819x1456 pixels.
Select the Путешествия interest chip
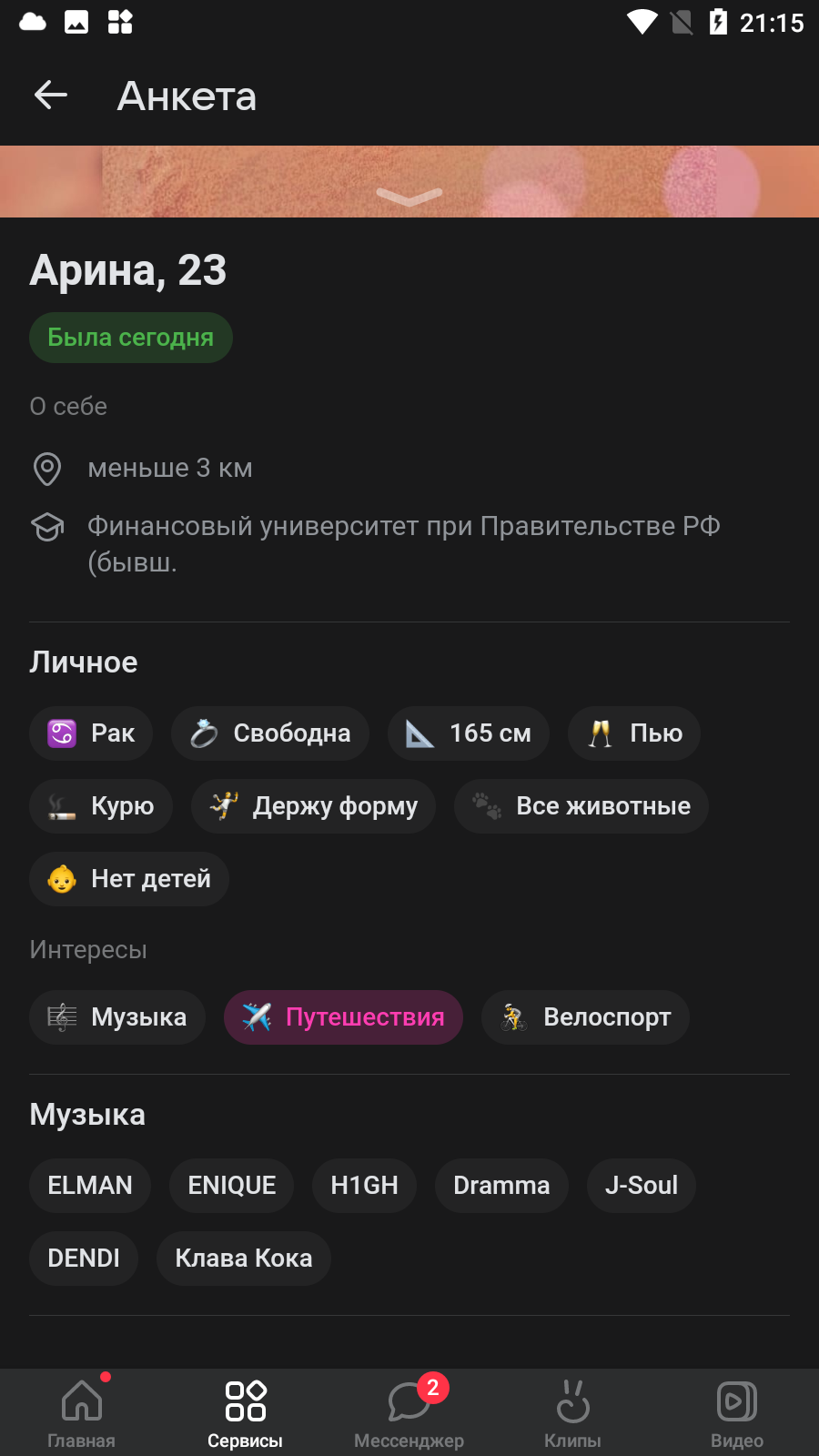[343, 1017]
